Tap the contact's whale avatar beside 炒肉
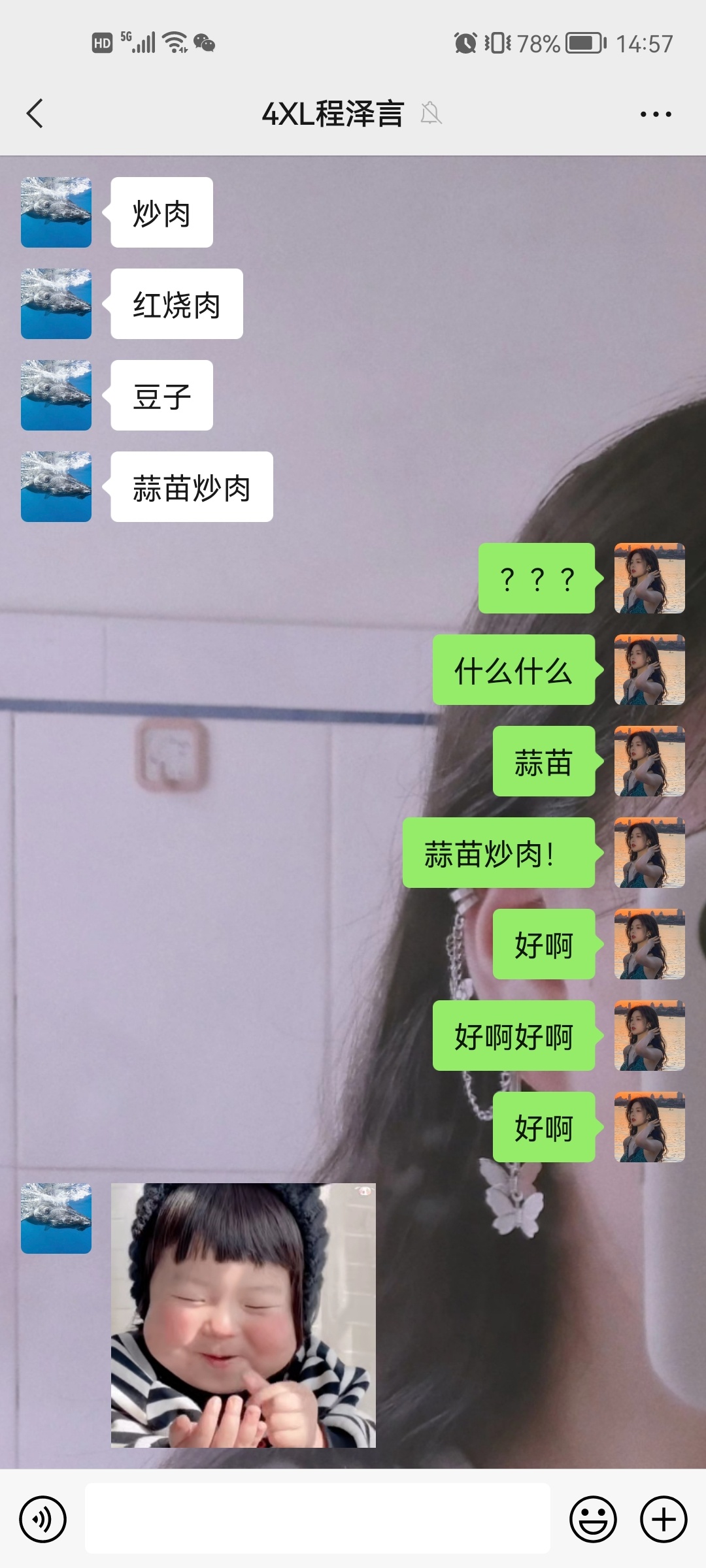The image size is (706, 1568). point(56,212)
